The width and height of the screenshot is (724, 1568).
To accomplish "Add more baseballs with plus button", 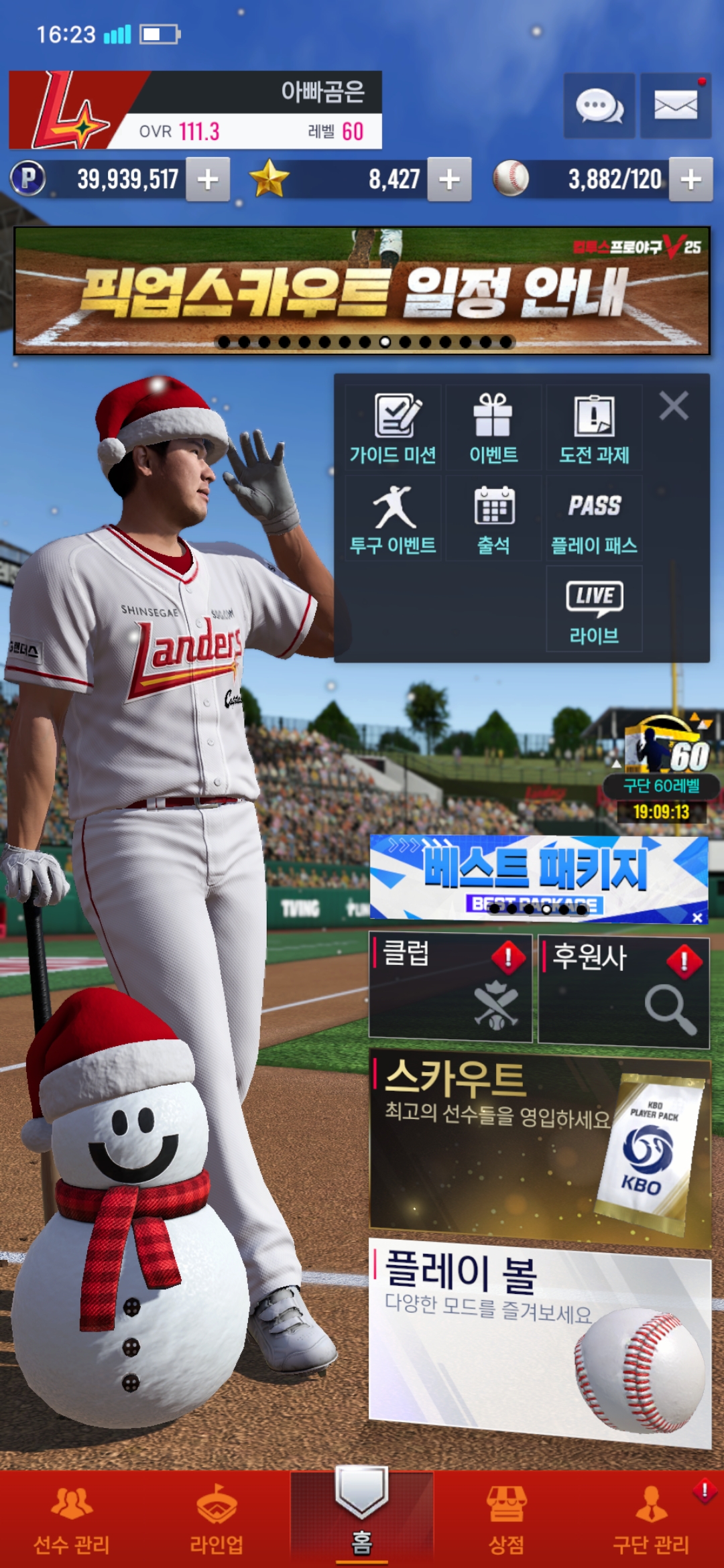I will (690, 180).
